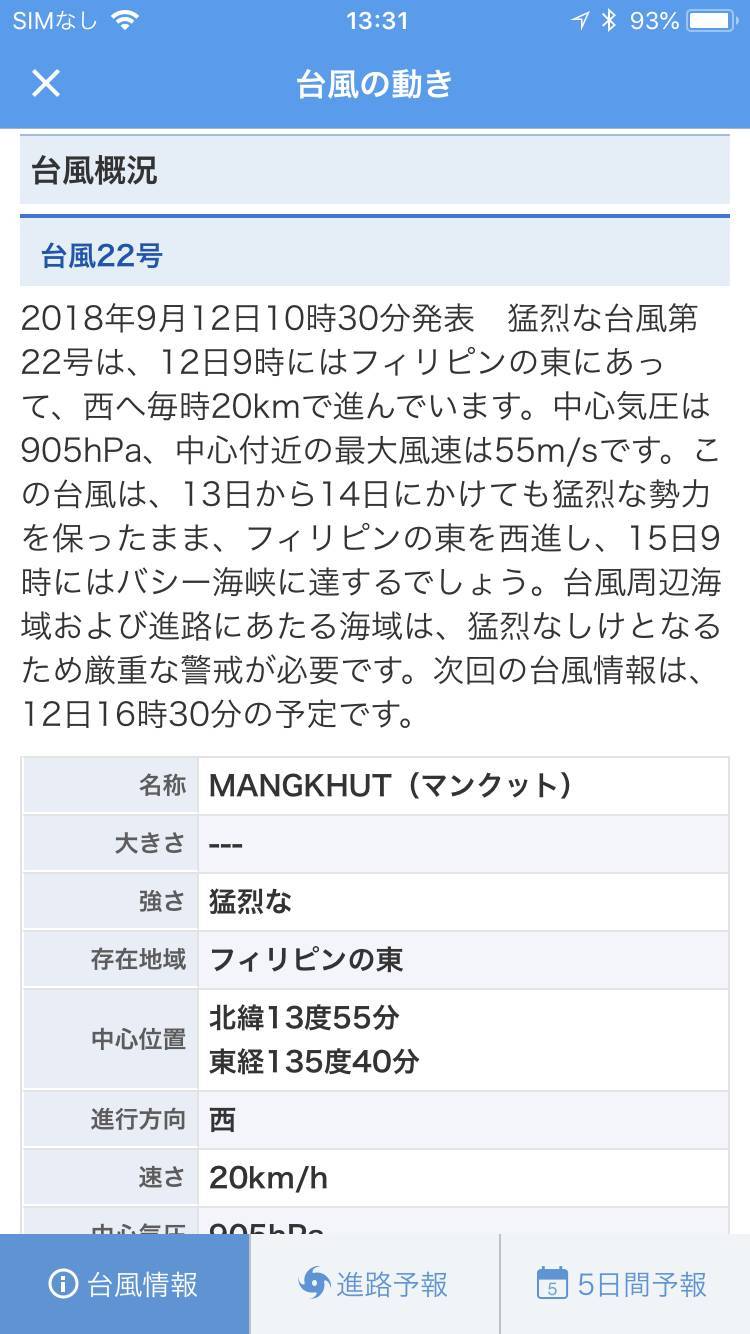The width and height of the screenshot is (750, 1334).
Task: Select the 台風情報 tab
Action: (124, 1284)
